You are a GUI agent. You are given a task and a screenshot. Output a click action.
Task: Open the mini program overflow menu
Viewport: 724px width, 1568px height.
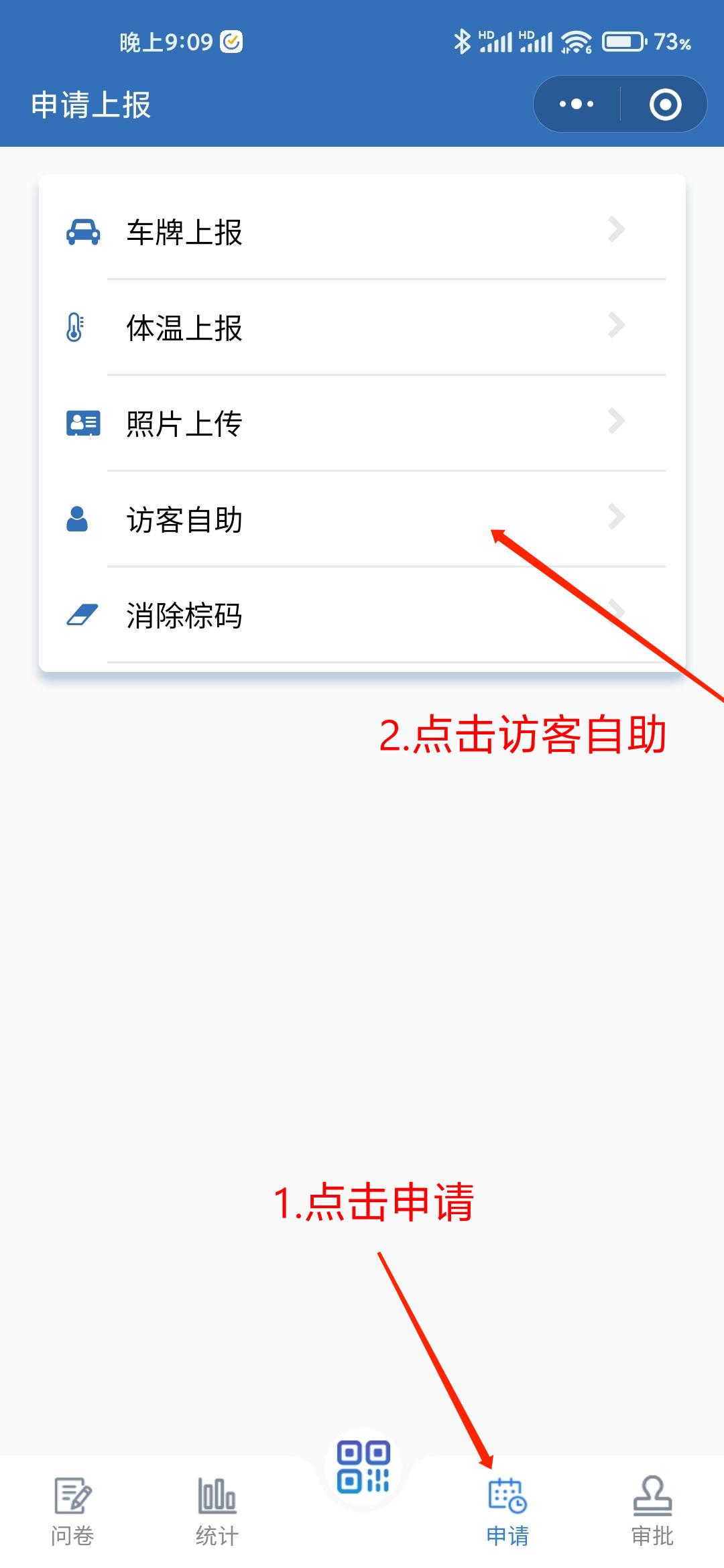[577, 105]
